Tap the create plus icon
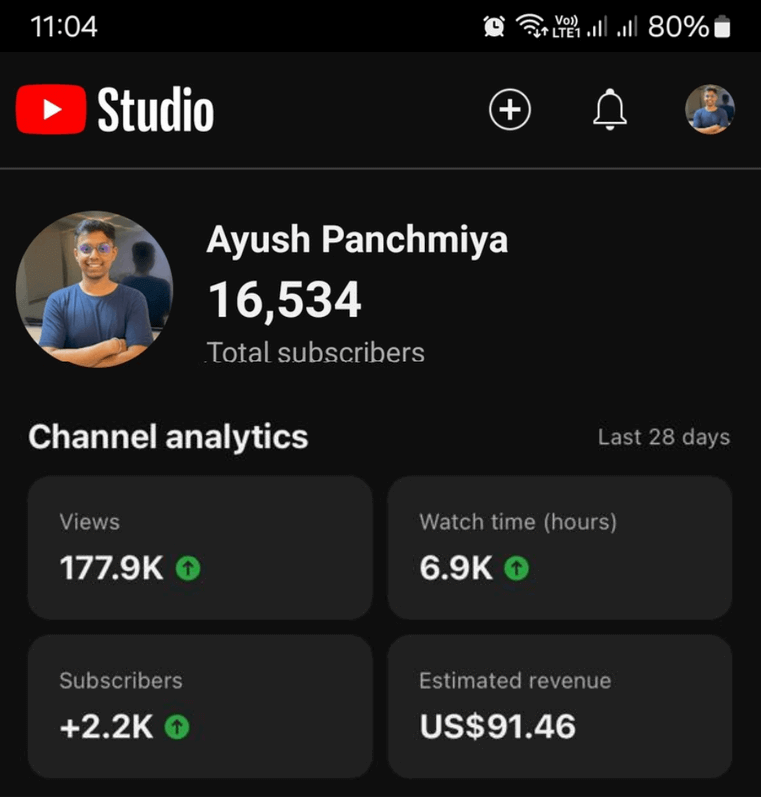This screenshot has height=797, width=761. pyautogui.click(x=510, y=110)
